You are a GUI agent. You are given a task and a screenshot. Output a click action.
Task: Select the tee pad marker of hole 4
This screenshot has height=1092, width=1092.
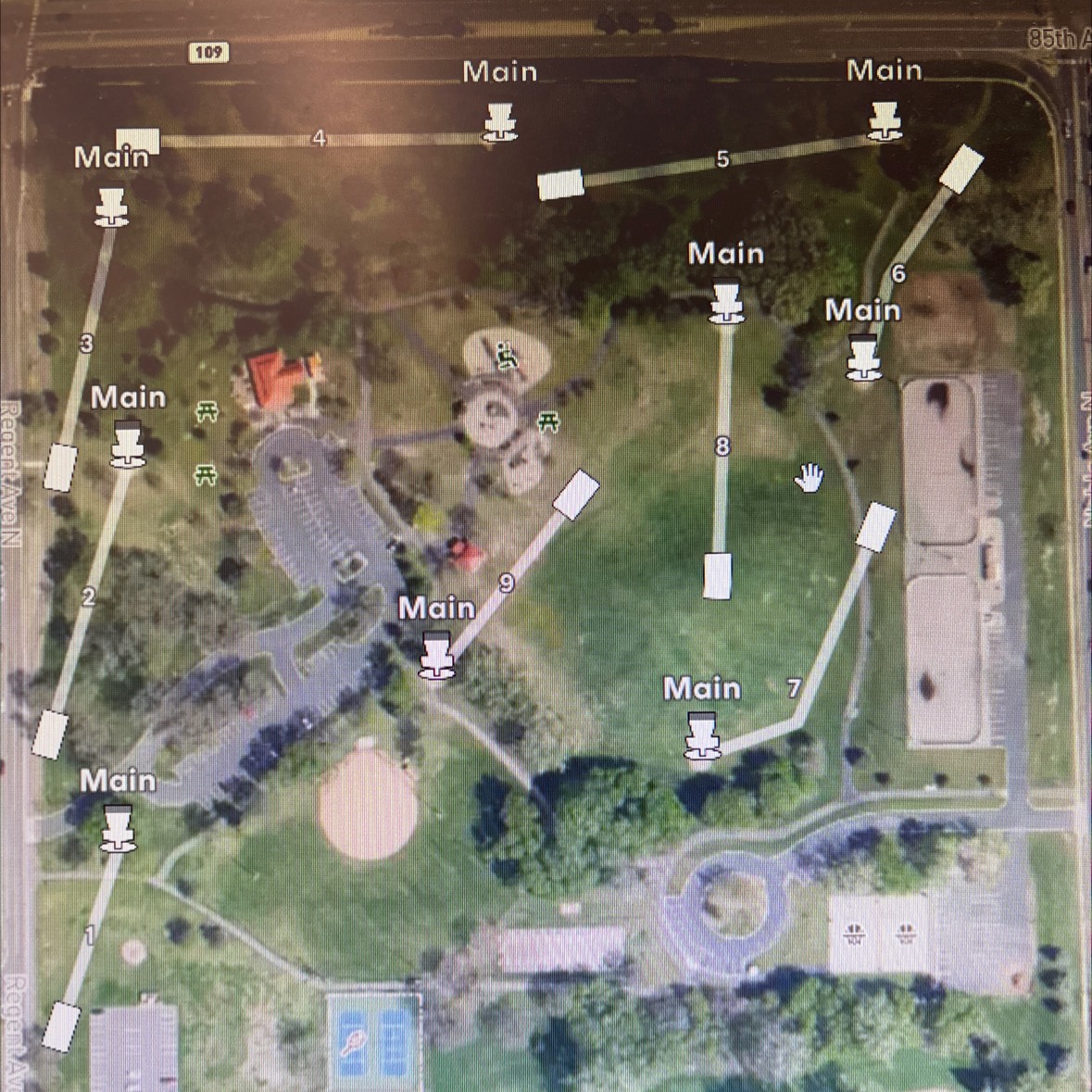click(137, 141)
